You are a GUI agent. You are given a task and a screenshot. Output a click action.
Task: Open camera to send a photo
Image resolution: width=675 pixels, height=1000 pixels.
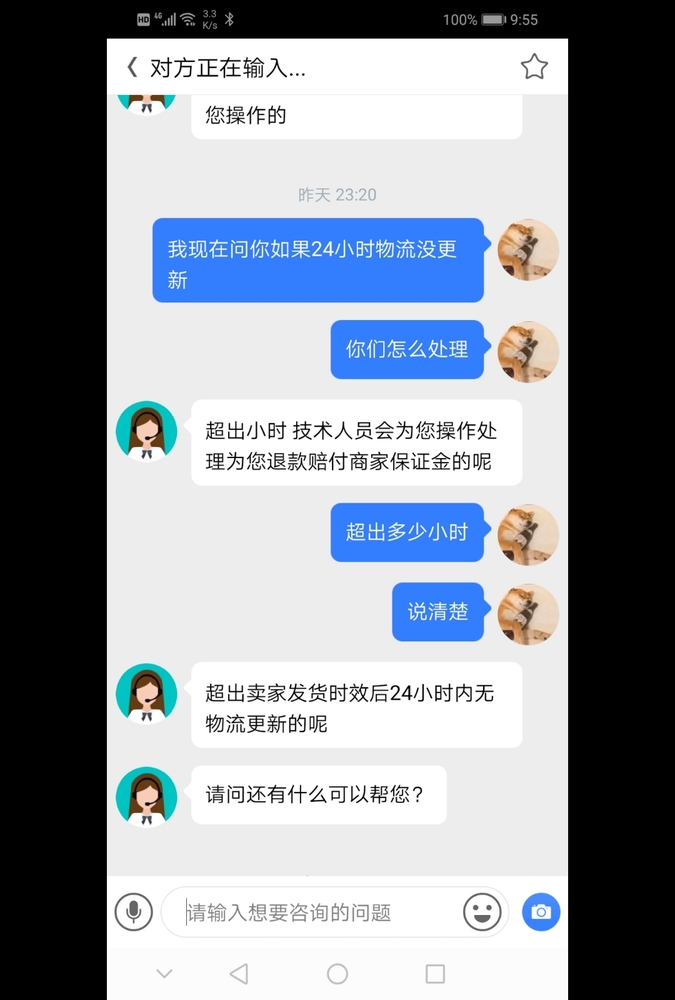click(x=541, y=912)
